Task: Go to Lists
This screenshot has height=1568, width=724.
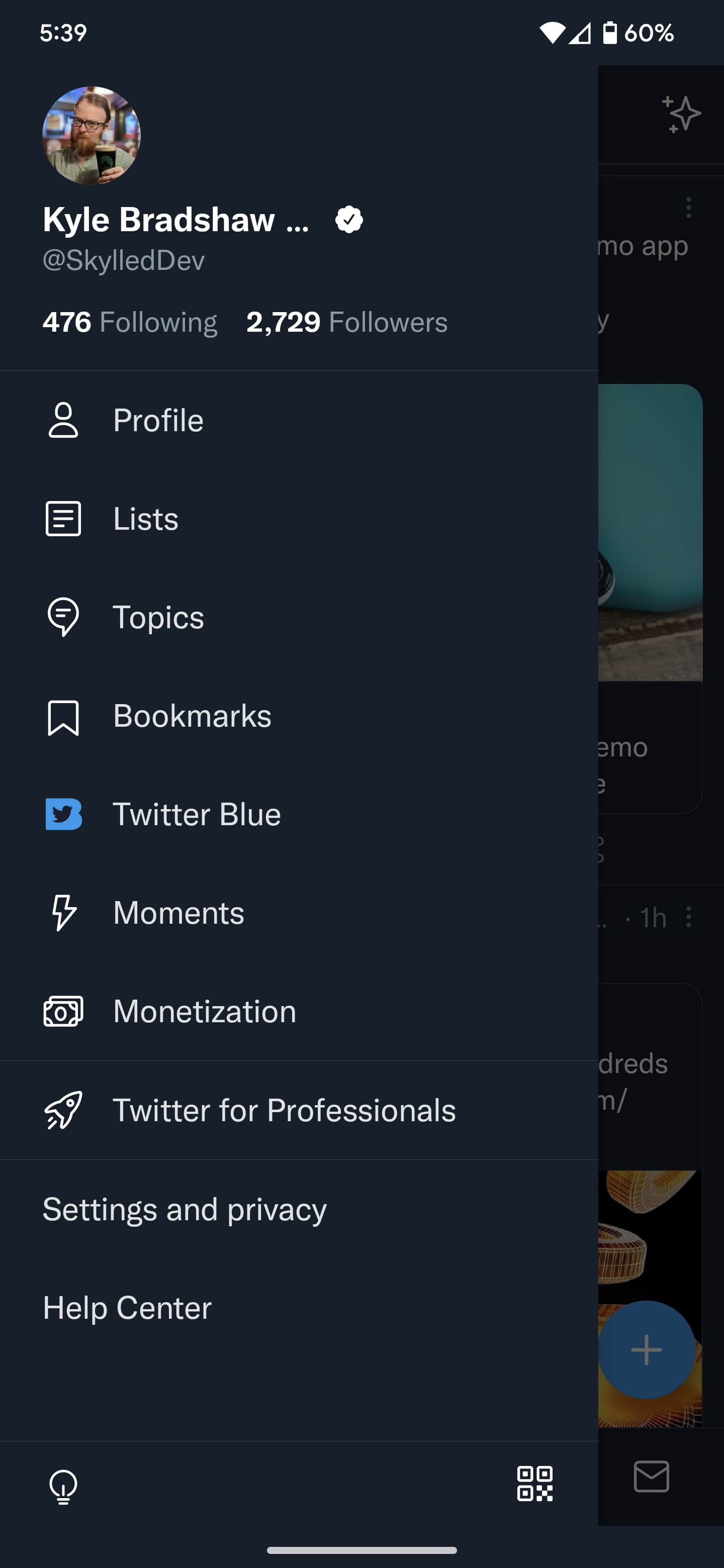Action: (x=146, y=519)
